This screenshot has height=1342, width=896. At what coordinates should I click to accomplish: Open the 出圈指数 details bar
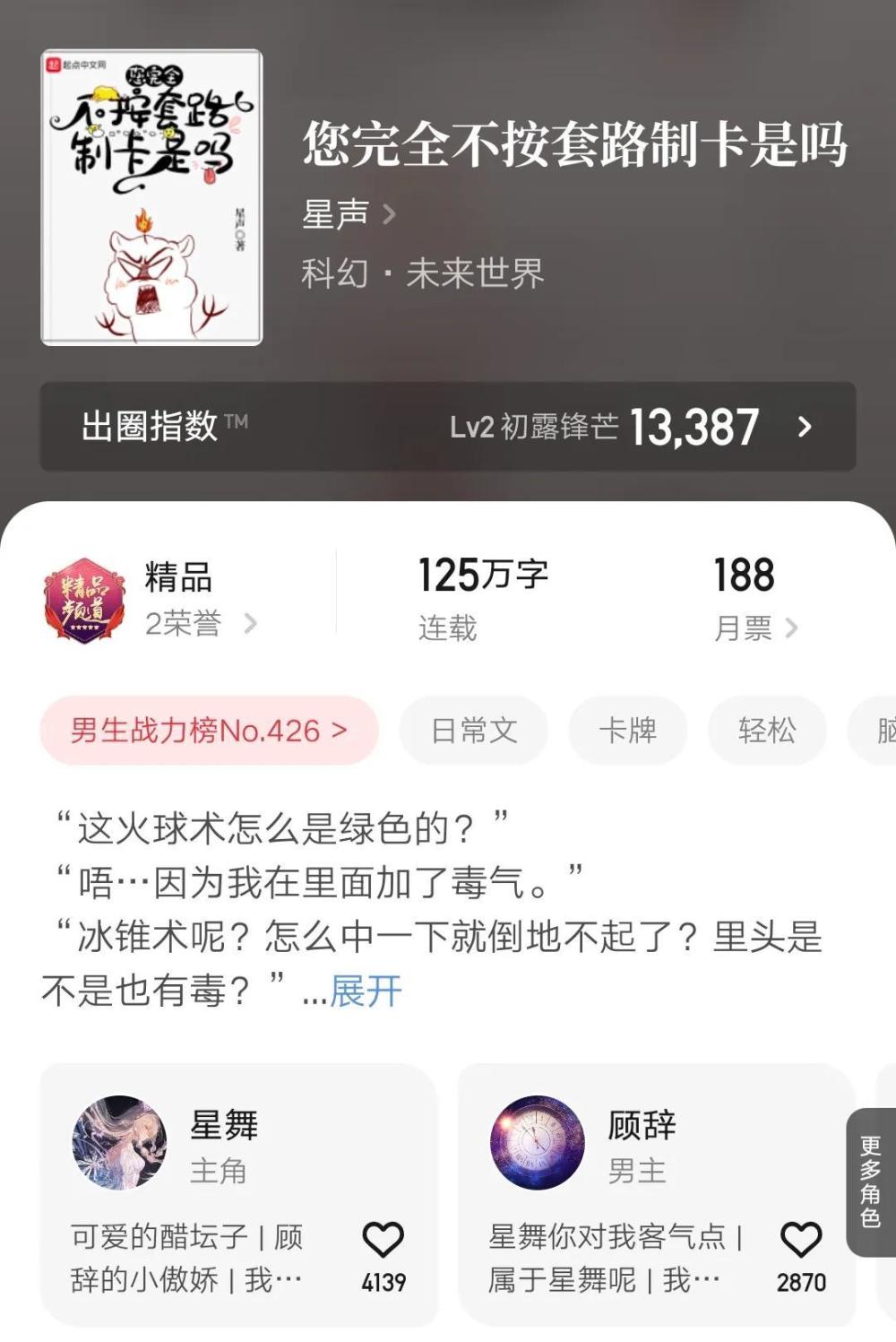coord(448,427)
